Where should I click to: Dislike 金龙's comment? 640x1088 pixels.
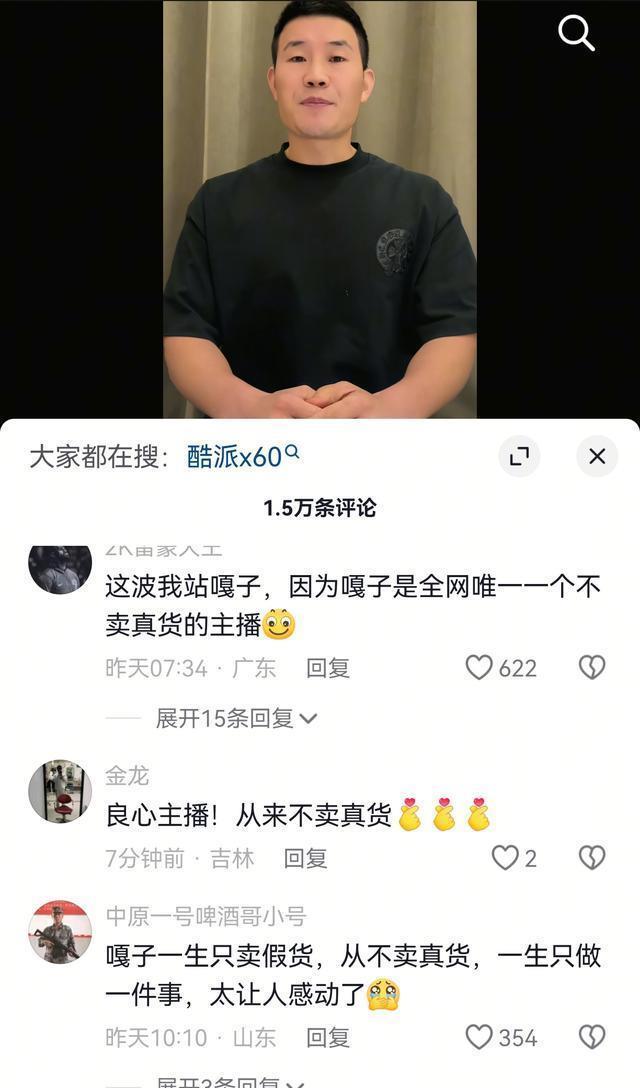coord(592,858)
